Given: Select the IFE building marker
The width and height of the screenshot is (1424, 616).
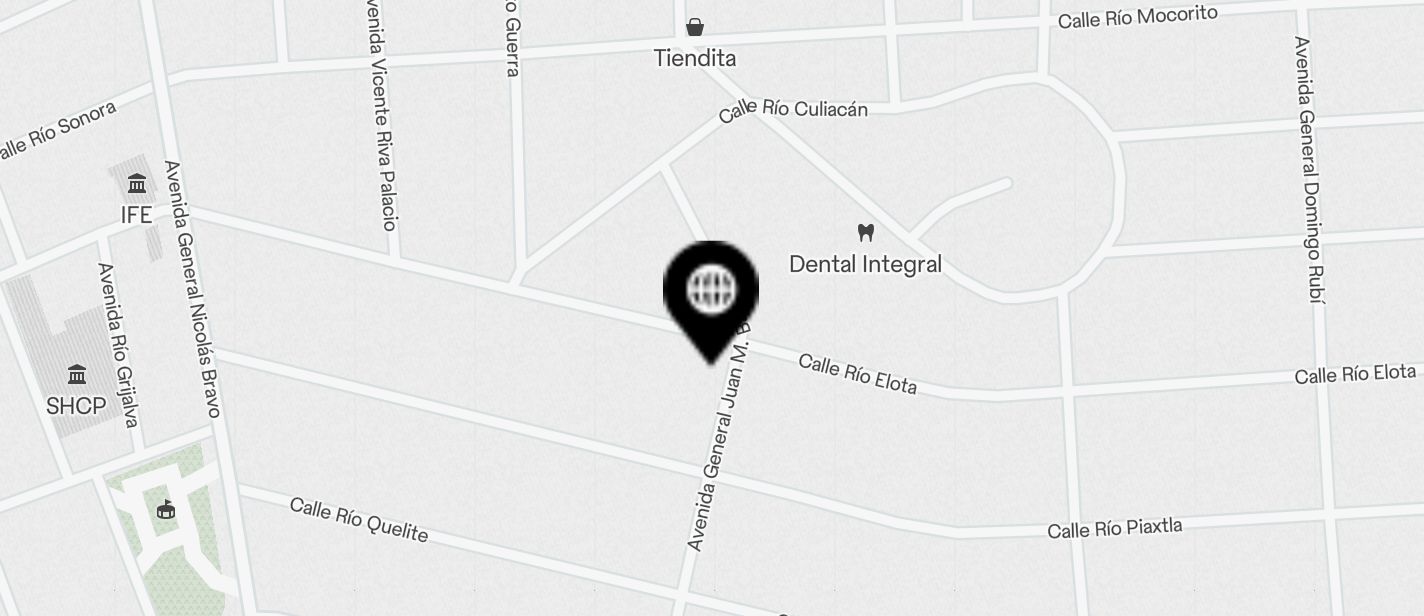Looking at the screenshot, I should pos(137,185).
